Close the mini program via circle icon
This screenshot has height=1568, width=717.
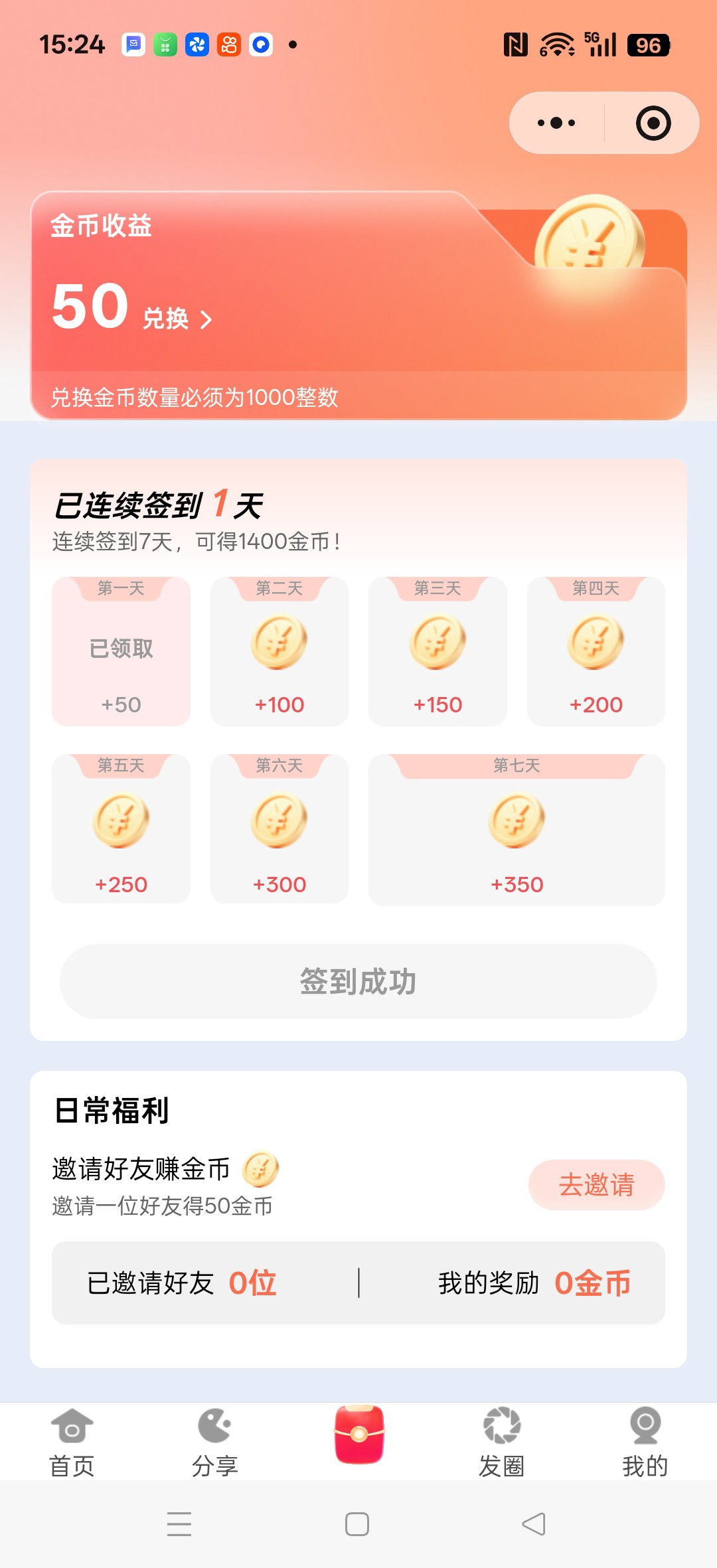coord(653,123)
